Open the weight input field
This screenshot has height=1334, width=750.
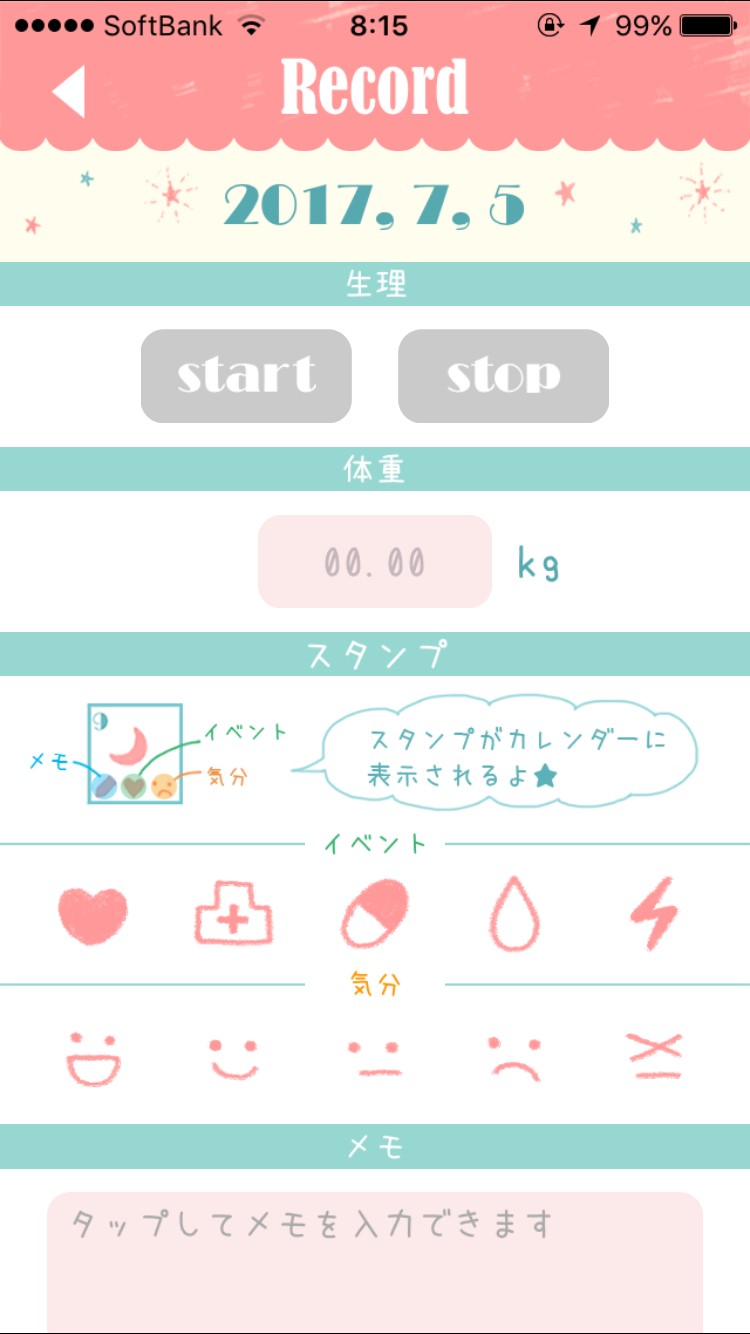375,562
